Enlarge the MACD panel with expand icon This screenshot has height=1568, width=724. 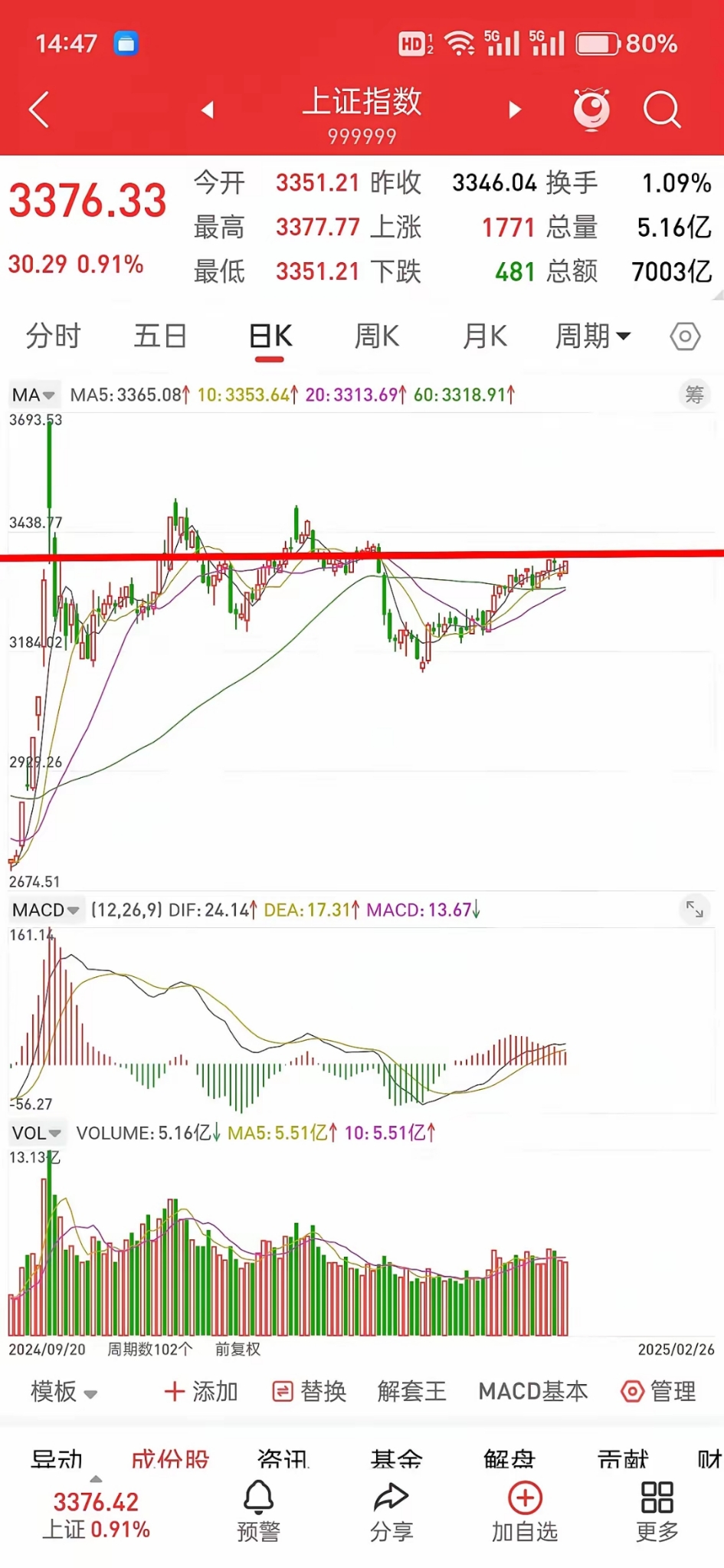point(694,910)
